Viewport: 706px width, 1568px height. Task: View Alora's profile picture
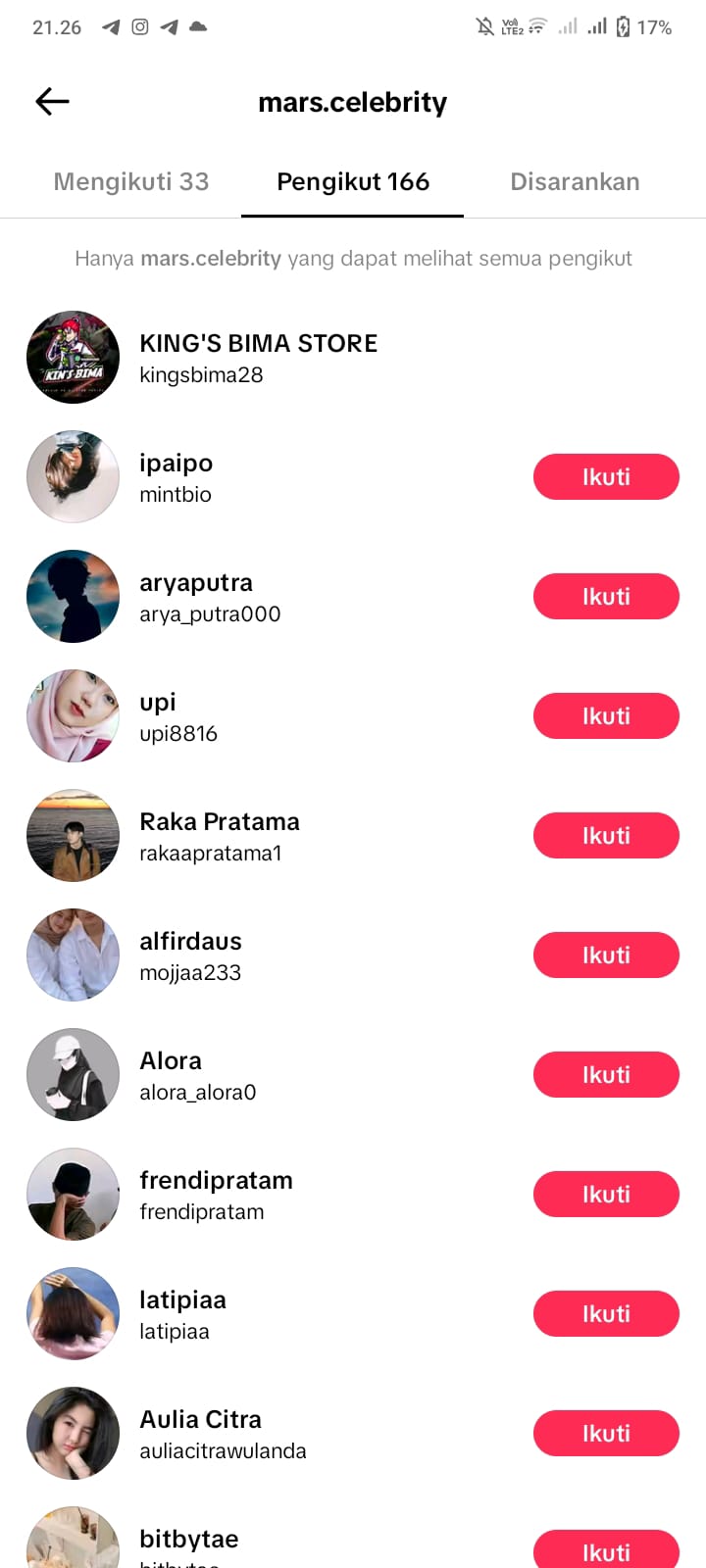73,1075
